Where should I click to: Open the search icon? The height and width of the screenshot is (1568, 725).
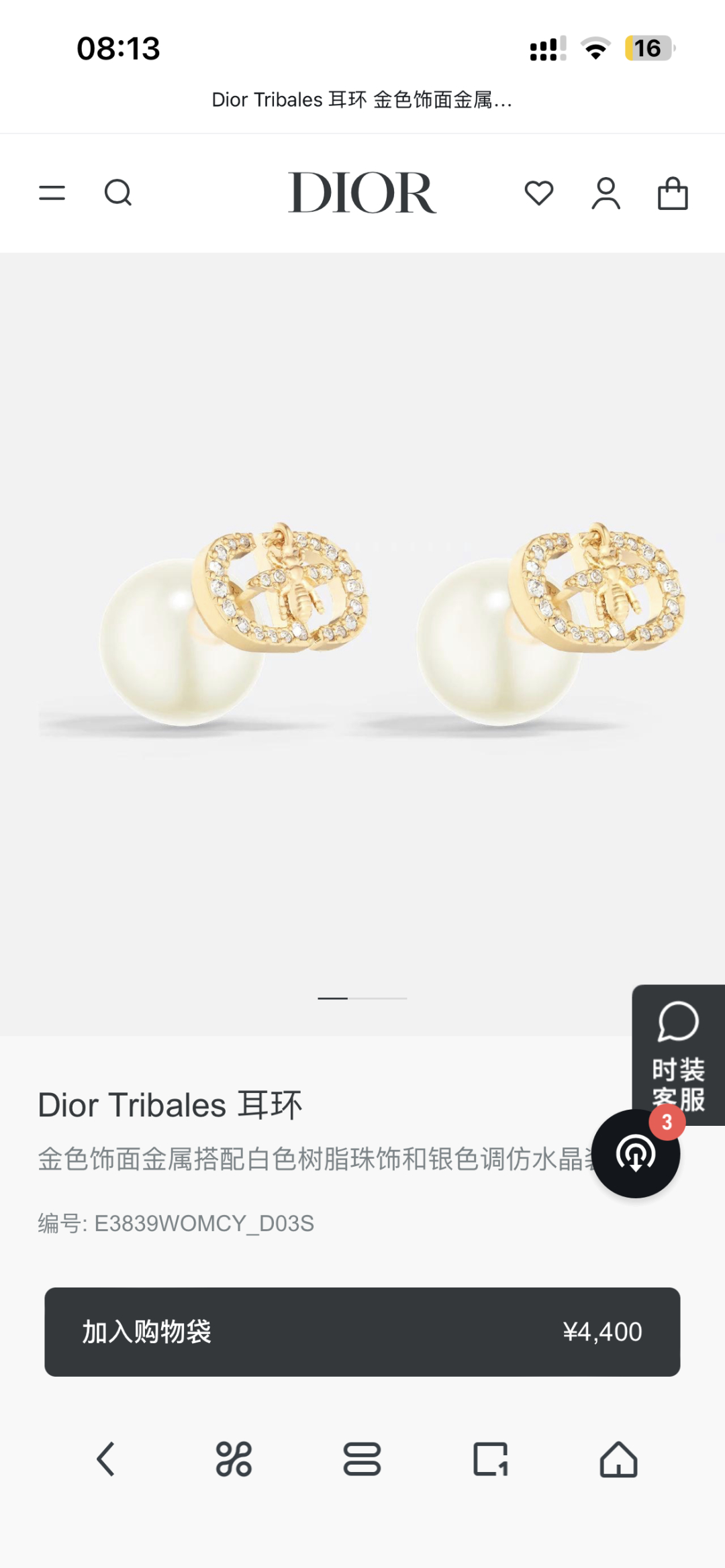click(x=118, y=193)
